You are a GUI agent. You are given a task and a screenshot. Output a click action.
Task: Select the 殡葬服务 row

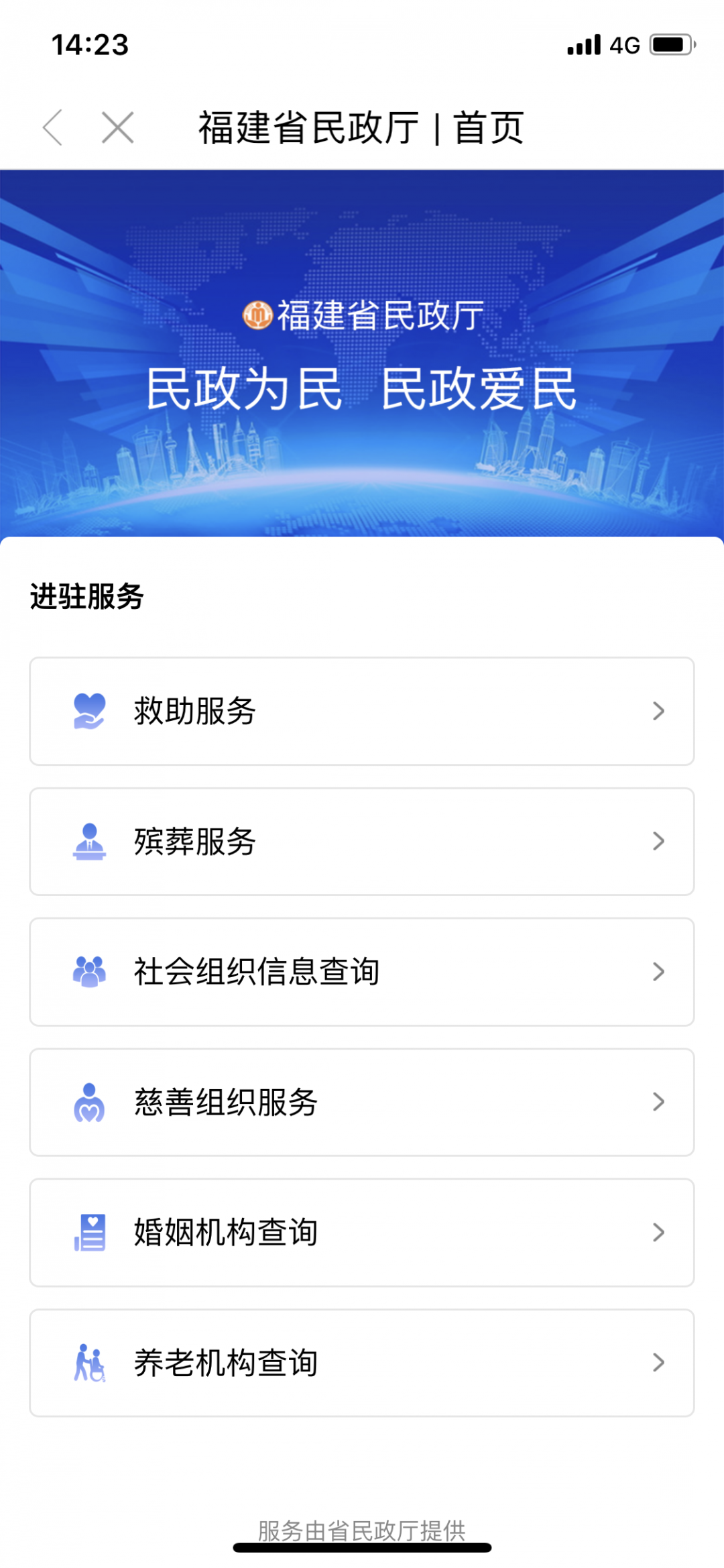pyautogui.click(x=362, y=842)
